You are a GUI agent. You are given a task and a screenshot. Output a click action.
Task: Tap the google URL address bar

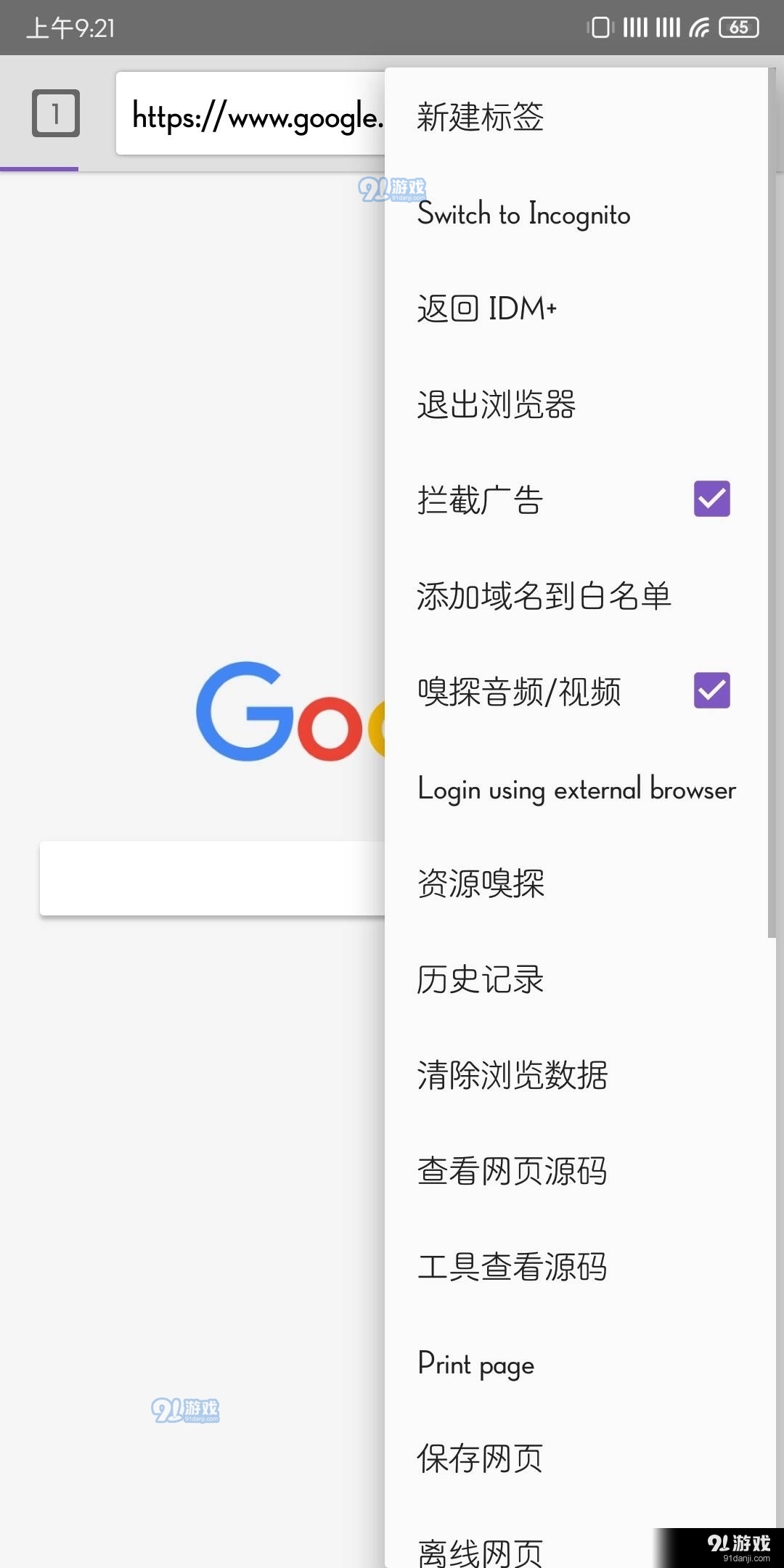[250, 113]
